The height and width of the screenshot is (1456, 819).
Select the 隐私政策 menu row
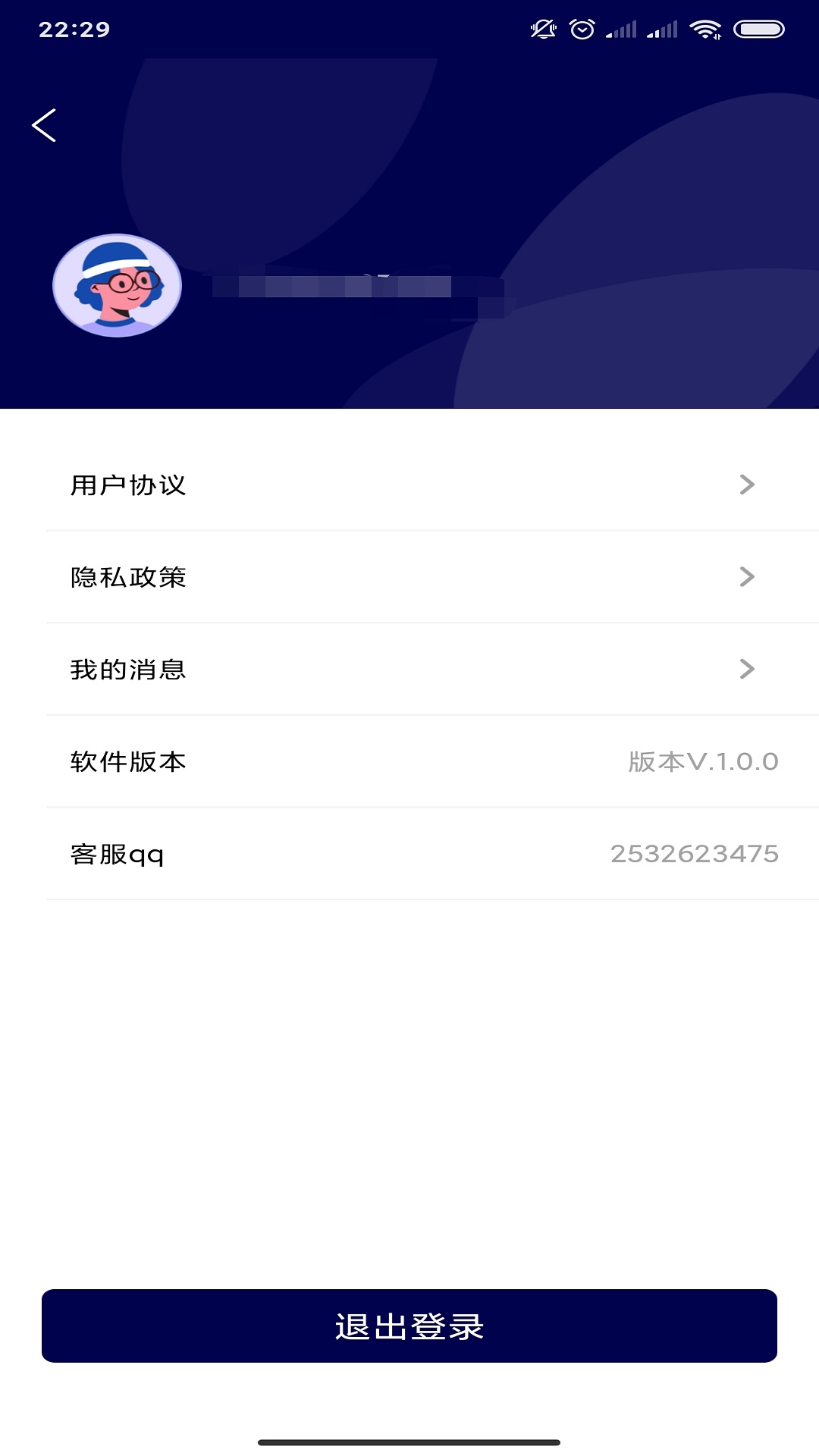303,578
